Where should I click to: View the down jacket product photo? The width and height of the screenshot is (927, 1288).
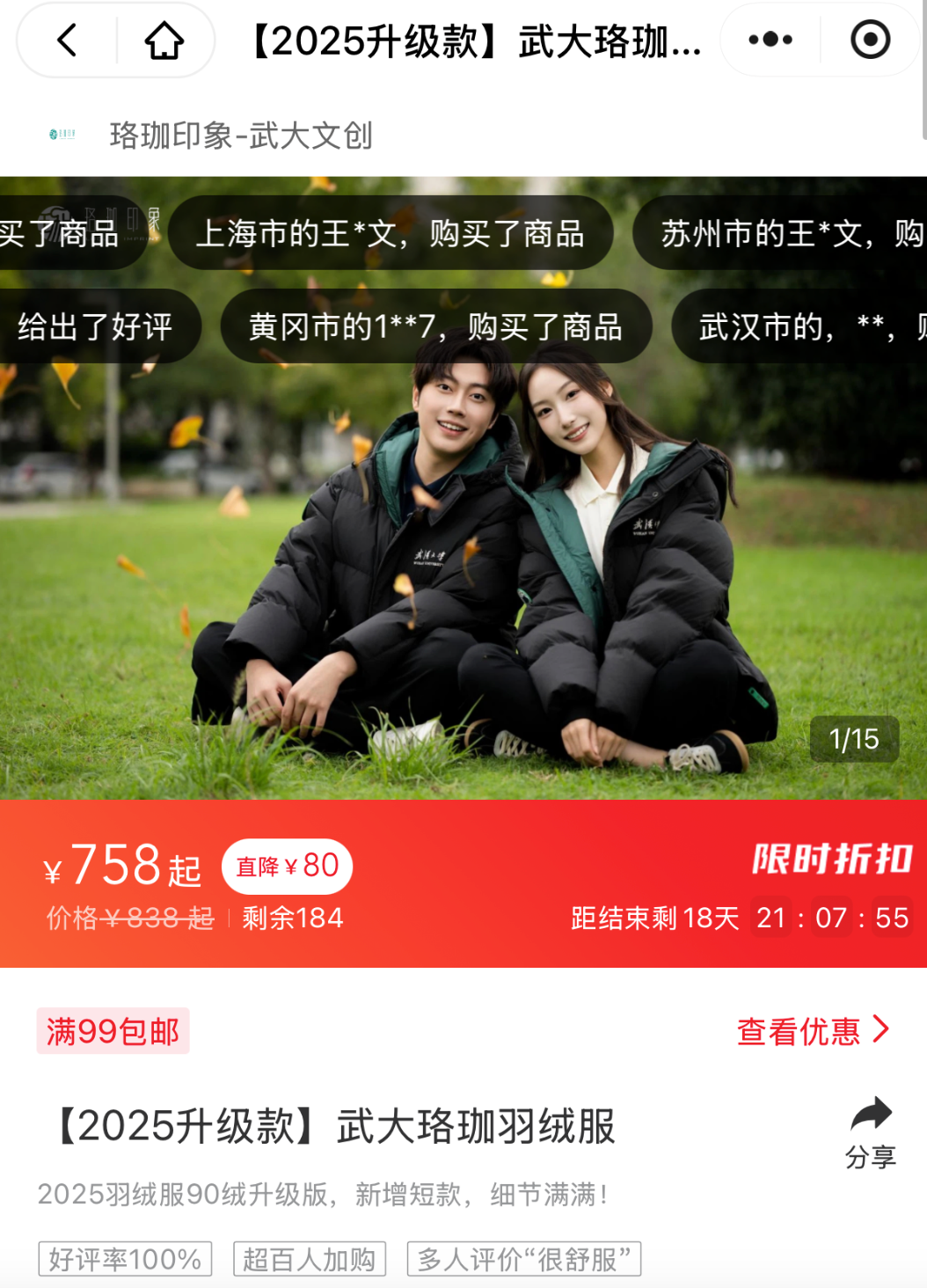(x=463, y=563)
